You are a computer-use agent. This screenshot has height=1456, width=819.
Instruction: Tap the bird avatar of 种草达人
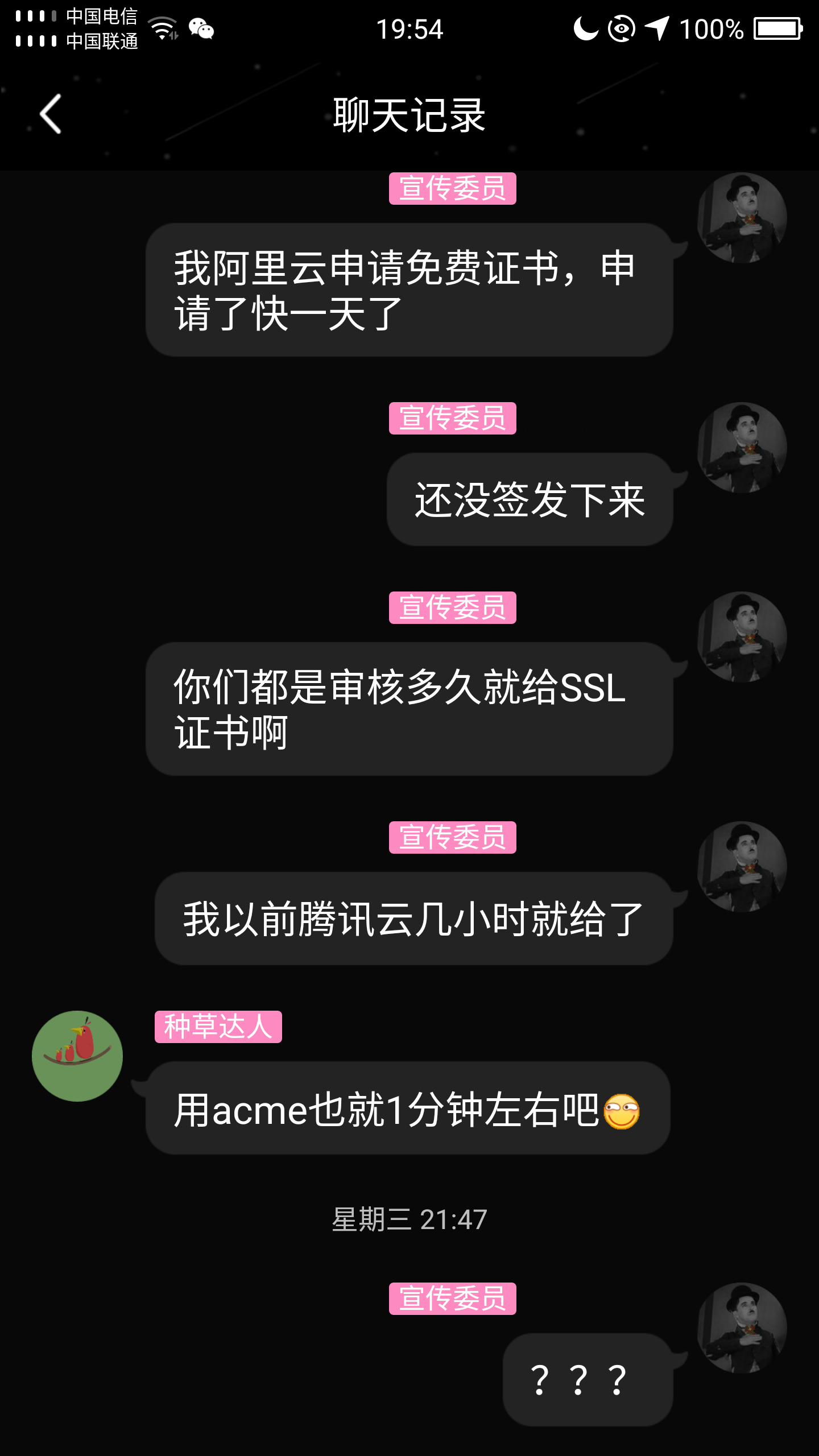77,1056
